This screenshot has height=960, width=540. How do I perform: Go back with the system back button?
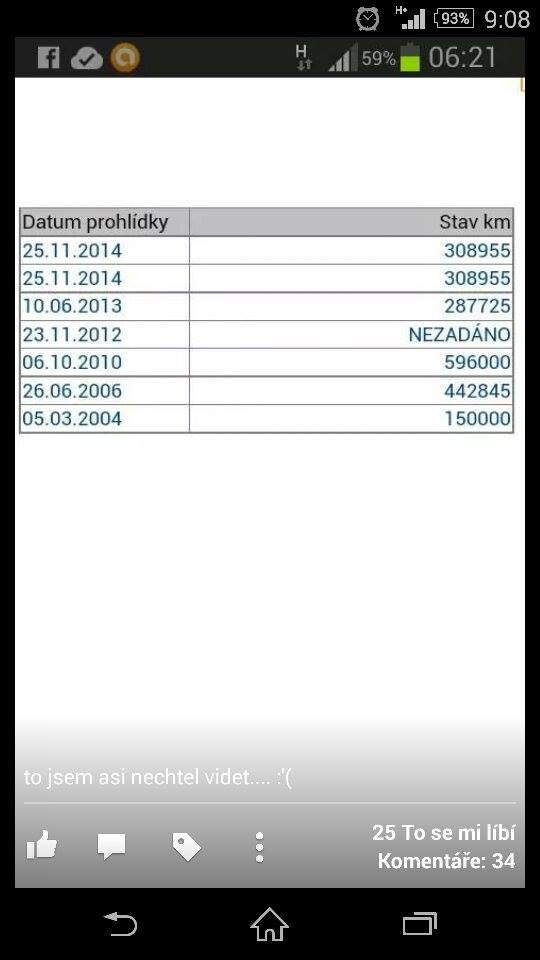121,924
